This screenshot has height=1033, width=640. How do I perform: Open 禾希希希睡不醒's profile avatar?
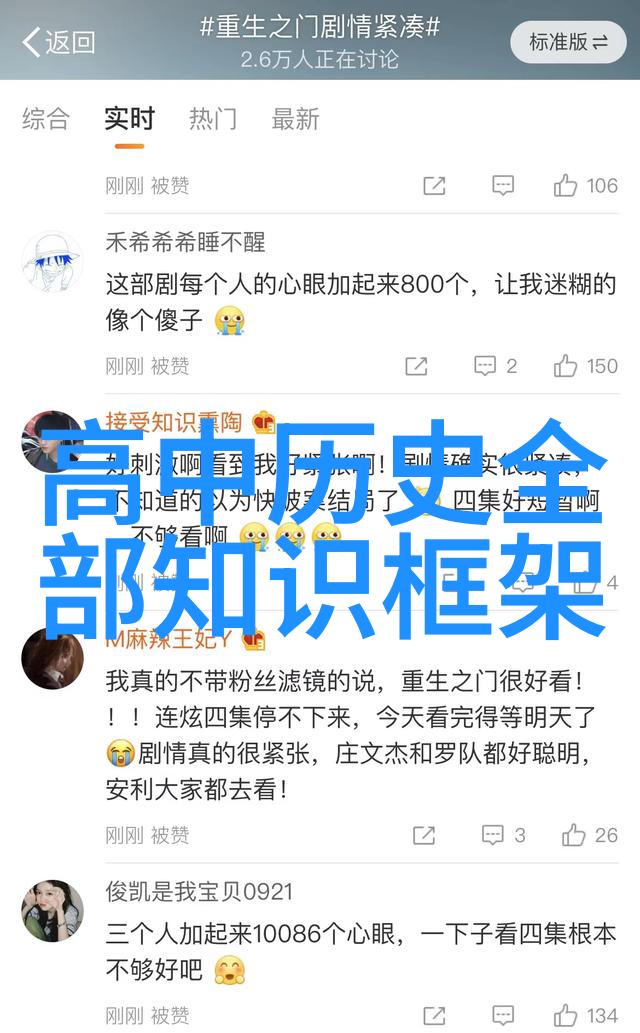52,262
